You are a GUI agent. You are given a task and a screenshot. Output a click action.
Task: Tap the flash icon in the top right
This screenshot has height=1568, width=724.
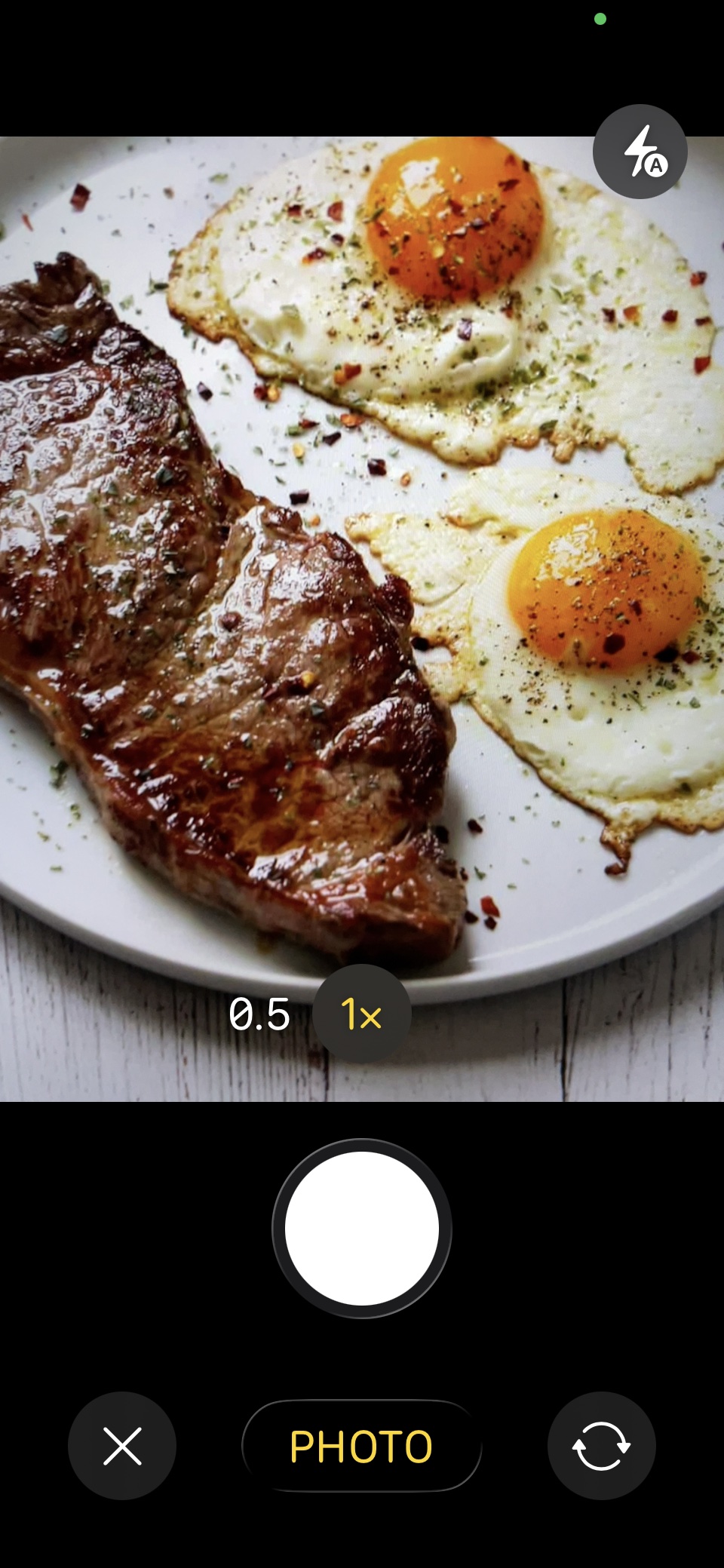click(x=640, y=151)
